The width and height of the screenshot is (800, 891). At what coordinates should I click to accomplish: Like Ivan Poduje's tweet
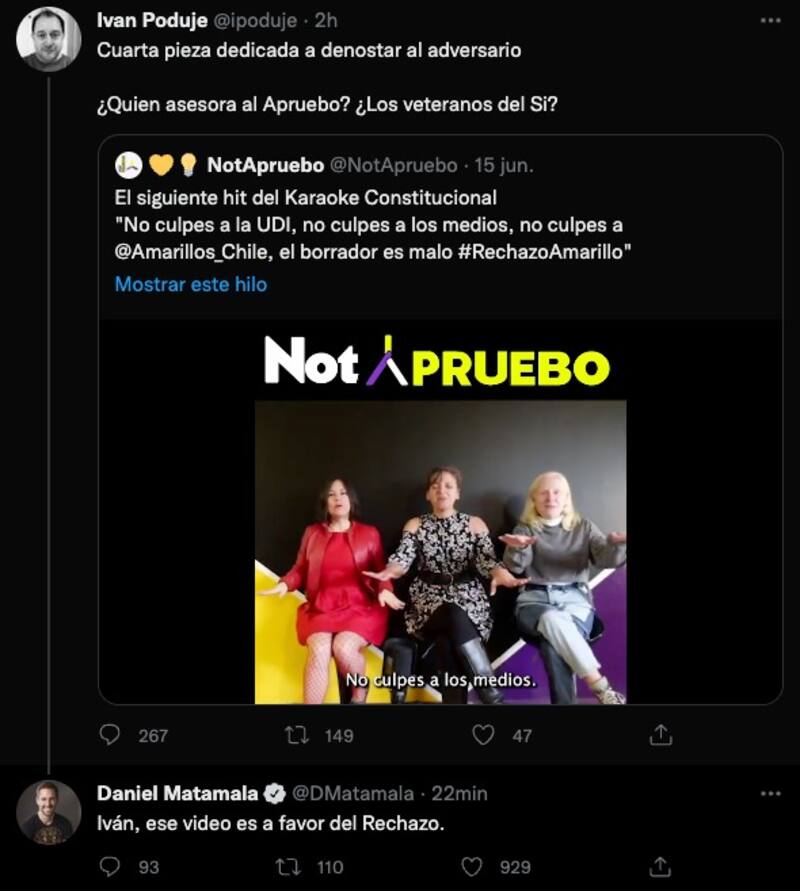tap(483, 735)
